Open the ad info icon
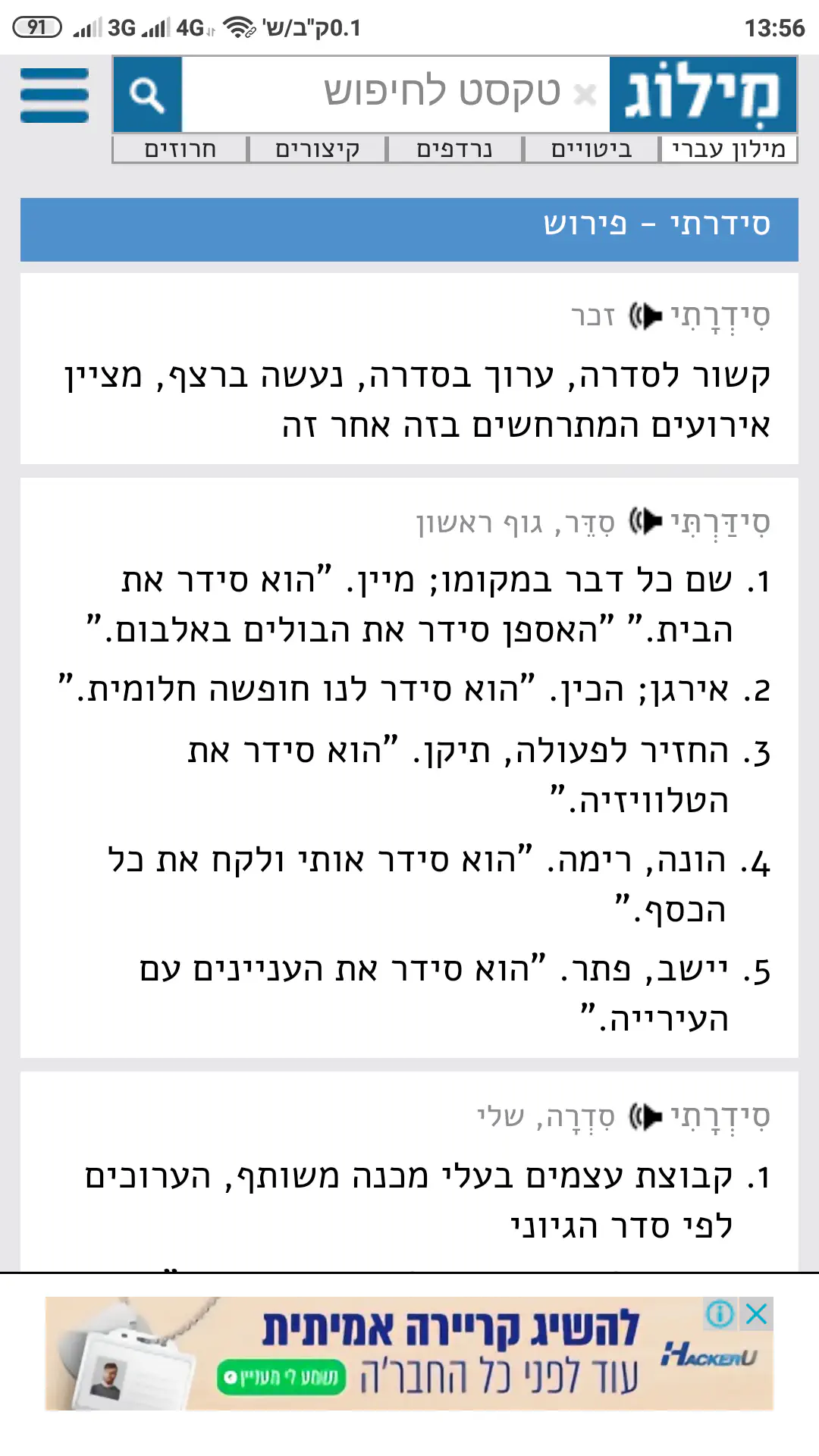The width and height of the screenshot is (819, 1456). pos(720,1313)
